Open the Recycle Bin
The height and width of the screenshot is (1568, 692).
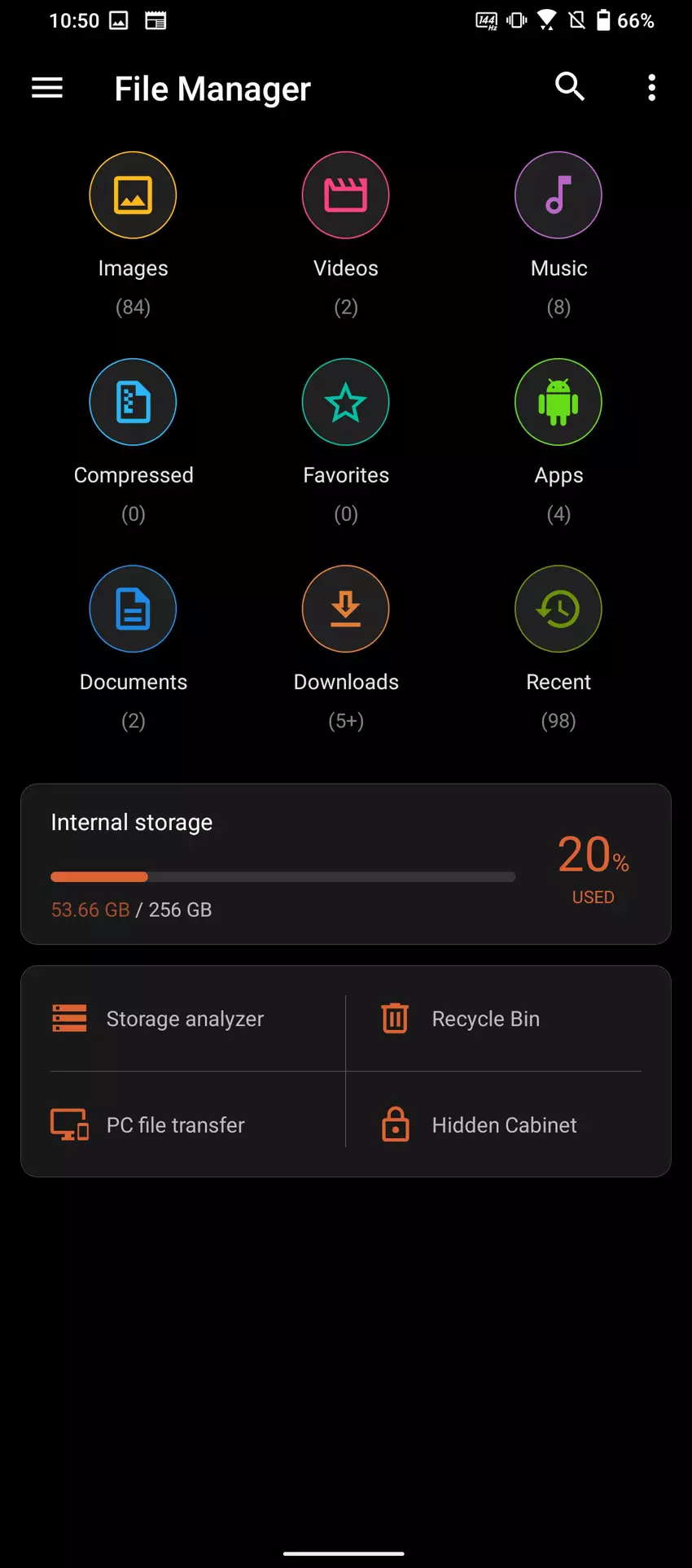click(x=485, y=1019)
